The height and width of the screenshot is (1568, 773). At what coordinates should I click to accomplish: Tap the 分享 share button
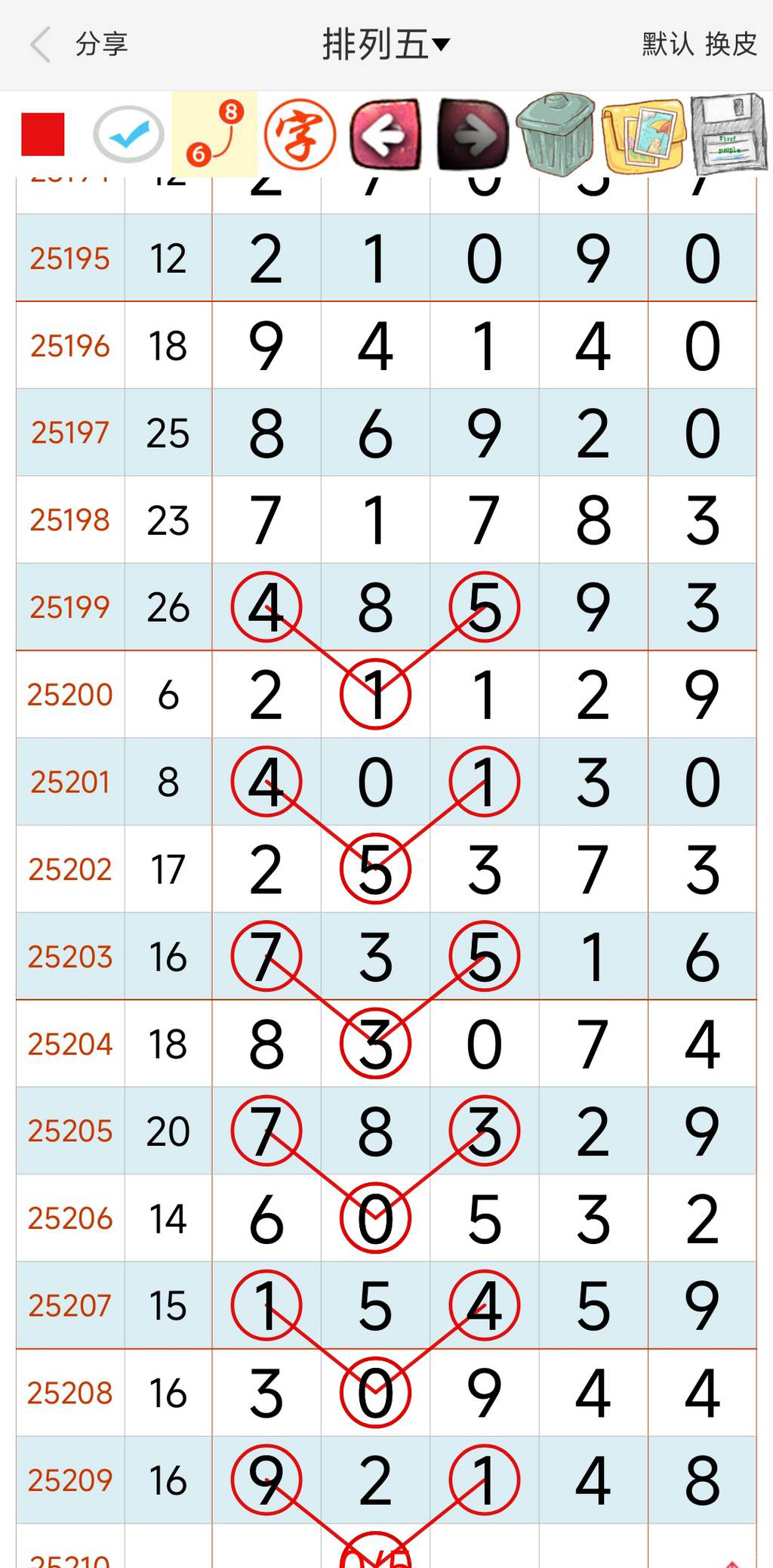[x=101, y=45]
